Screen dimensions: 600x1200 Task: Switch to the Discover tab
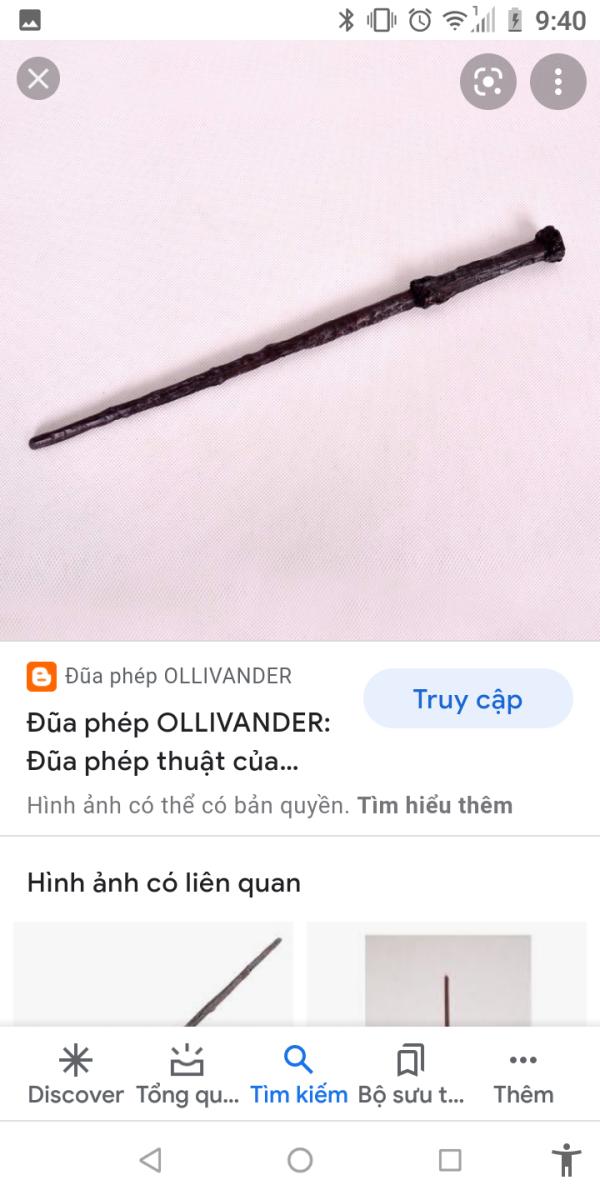point(76,1074)
